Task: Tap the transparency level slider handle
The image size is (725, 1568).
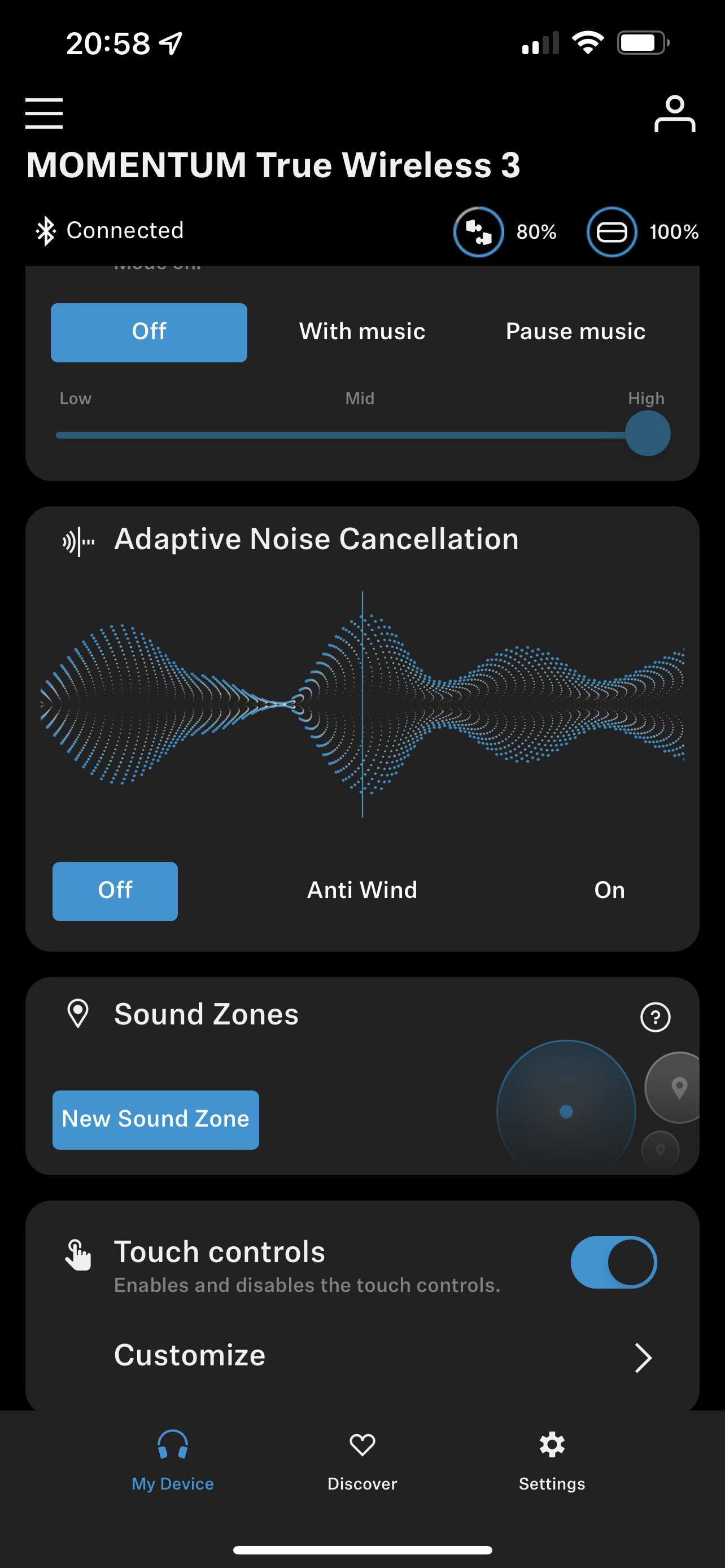Action: (648, 433)
